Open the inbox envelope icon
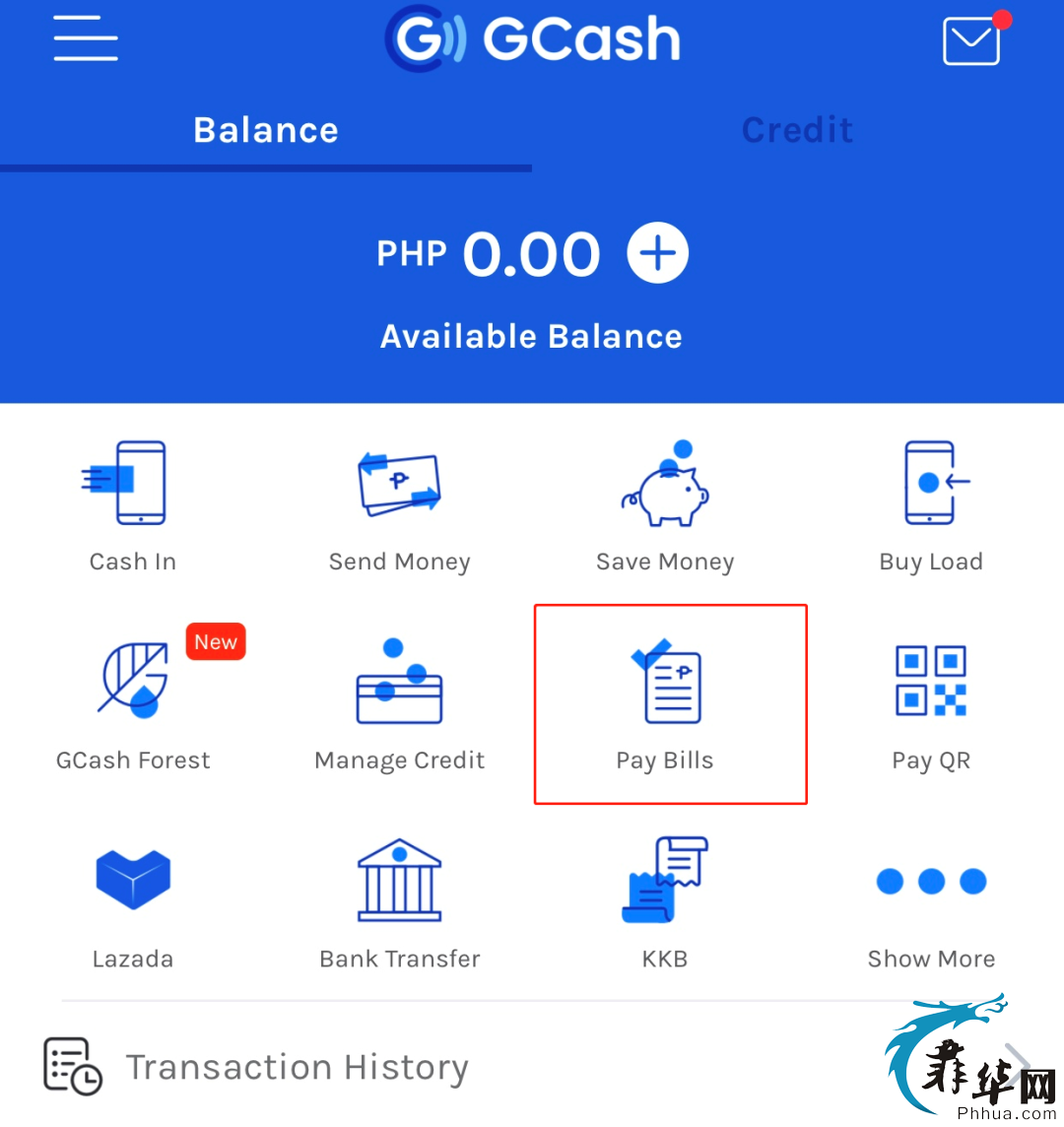The height and width of the screenshot is (1127, 1064). tap(971, 41)
